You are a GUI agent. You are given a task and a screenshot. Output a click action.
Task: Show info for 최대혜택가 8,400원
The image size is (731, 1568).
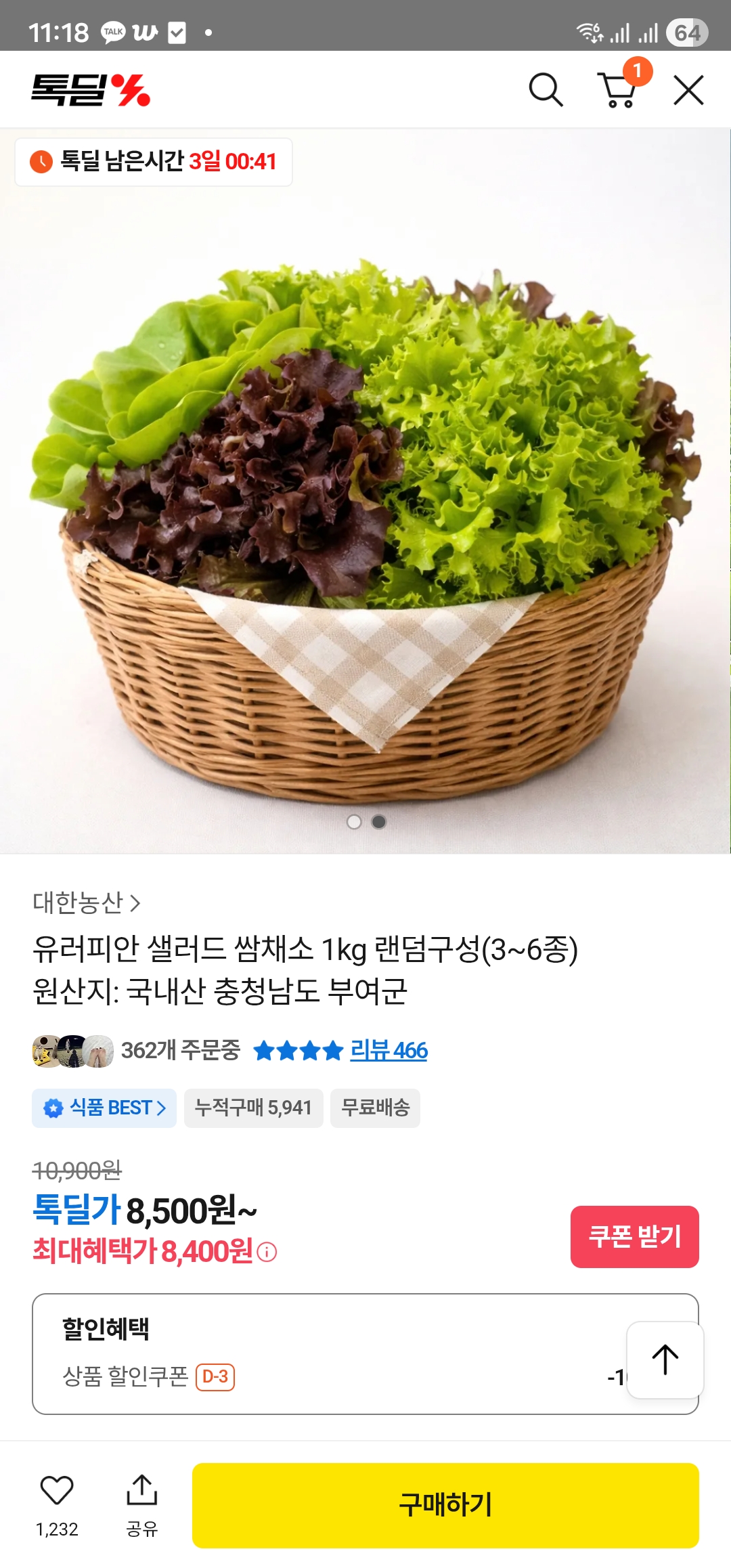tap(267, 1253)
